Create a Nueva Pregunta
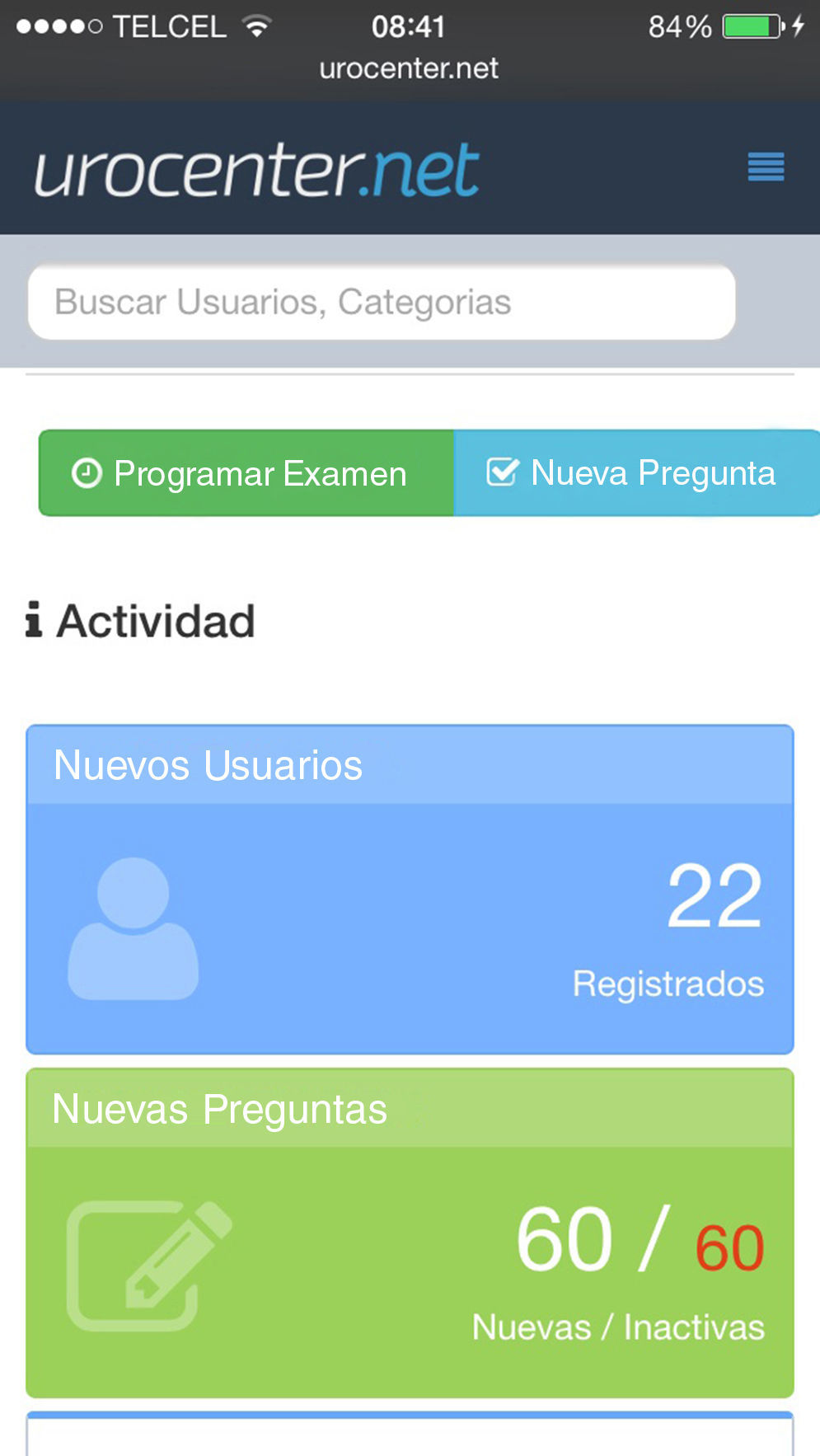Image resolution: width=820 pixels, height=1456 pixels. pos(635,473)
